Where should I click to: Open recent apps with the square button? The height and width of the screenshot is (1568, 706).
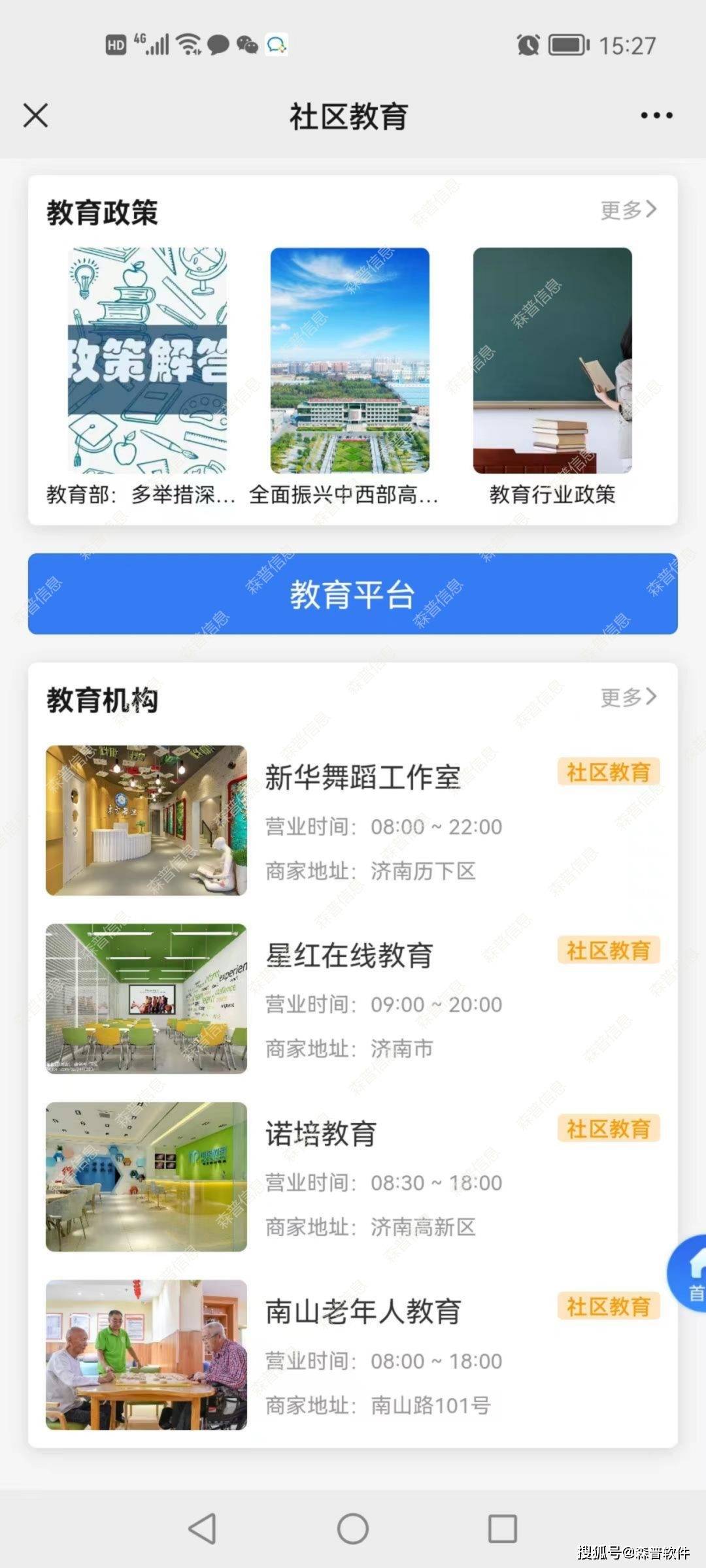point(503,1529)
